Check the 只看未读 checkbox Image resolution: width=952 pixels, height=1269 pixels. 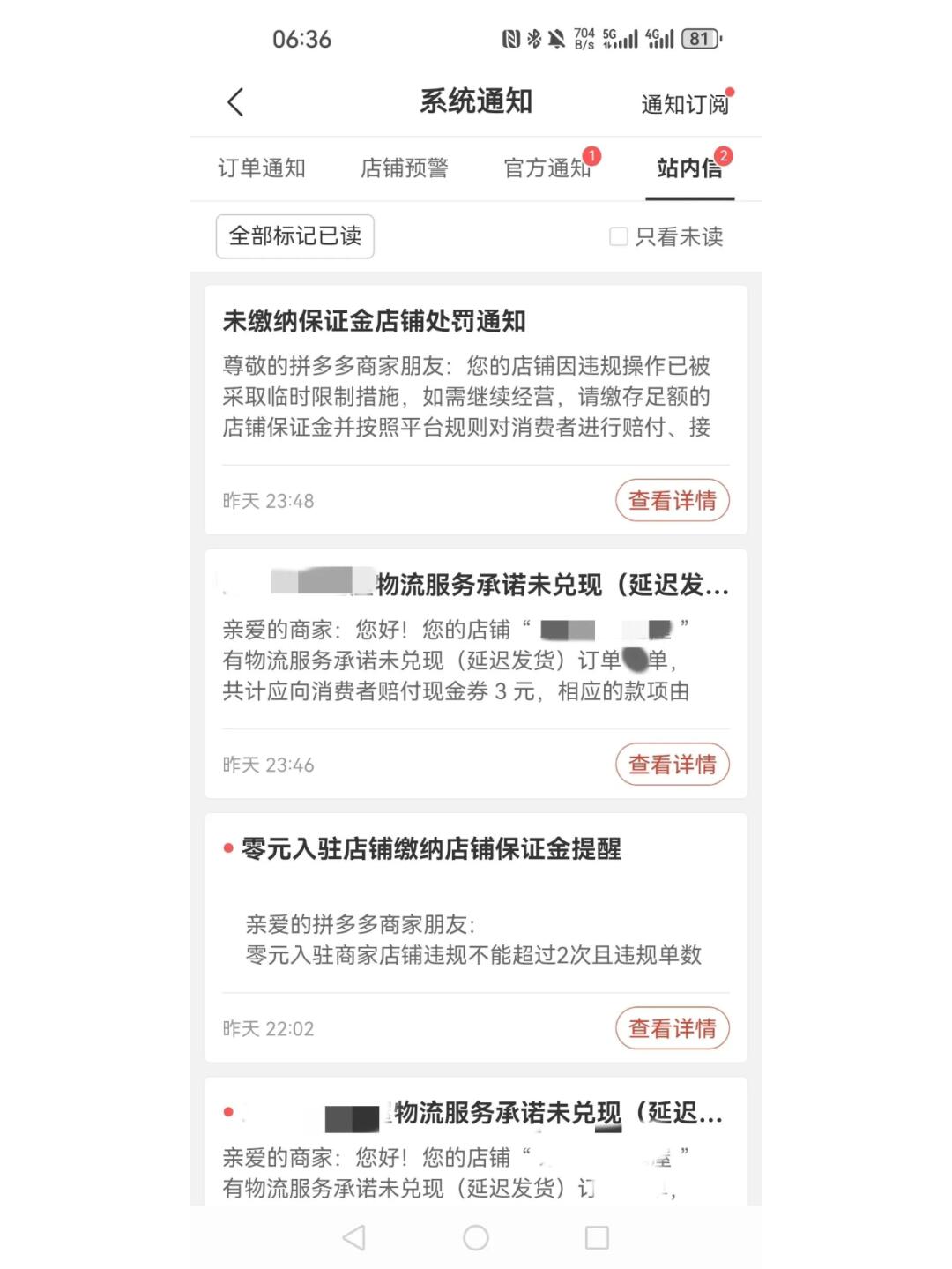coord(619,236)
